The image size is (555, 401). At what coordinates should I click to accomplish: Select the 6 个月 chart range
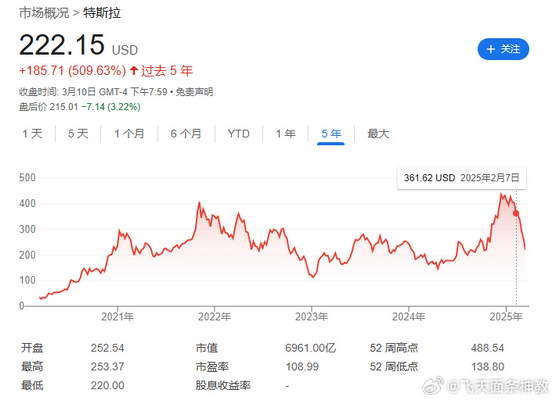pyautogui.click(x=186, y=134)
